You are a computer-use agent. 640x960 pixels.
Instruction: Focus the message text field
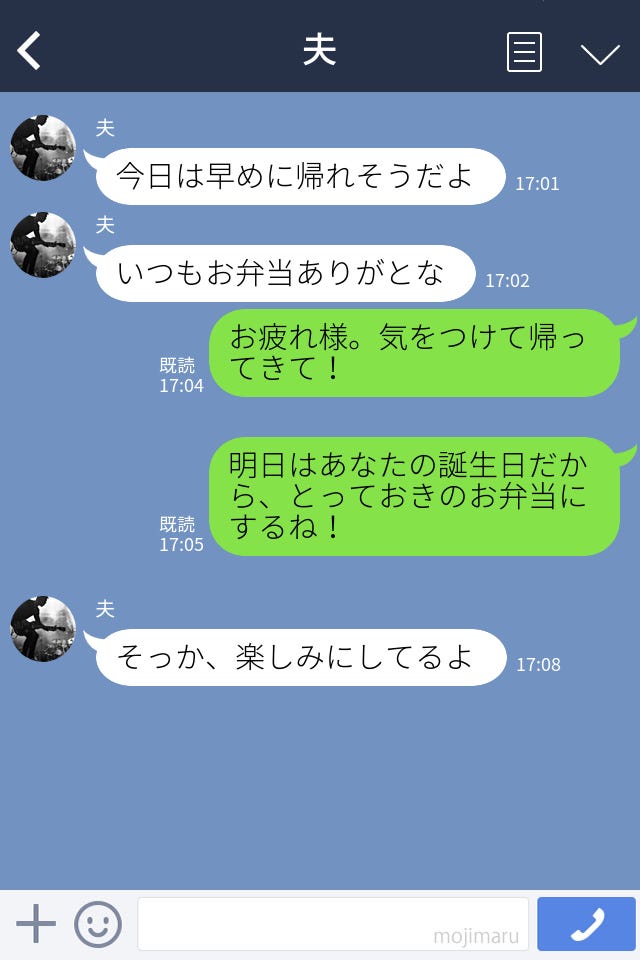[x=332, y=924]
